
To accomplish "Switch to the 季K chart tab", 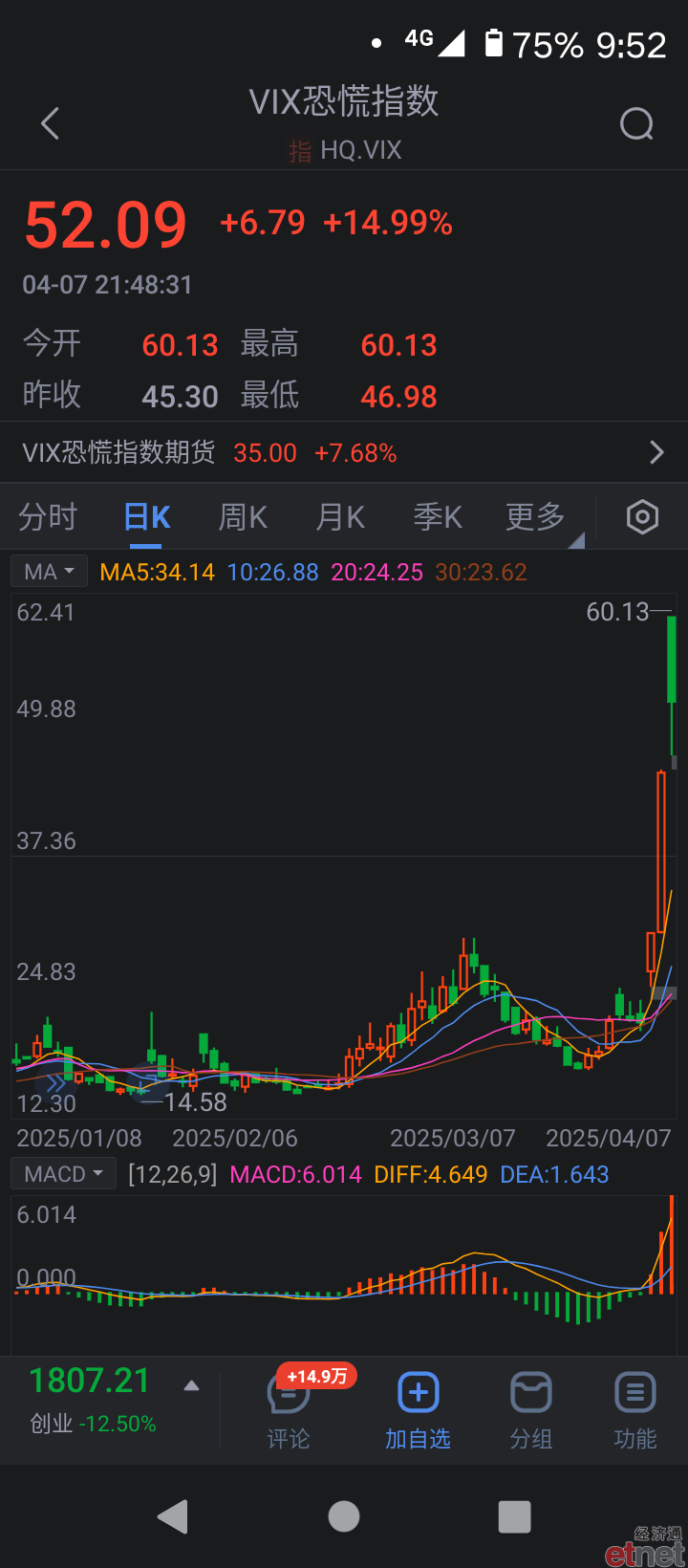I will click(x=438, y=517).
